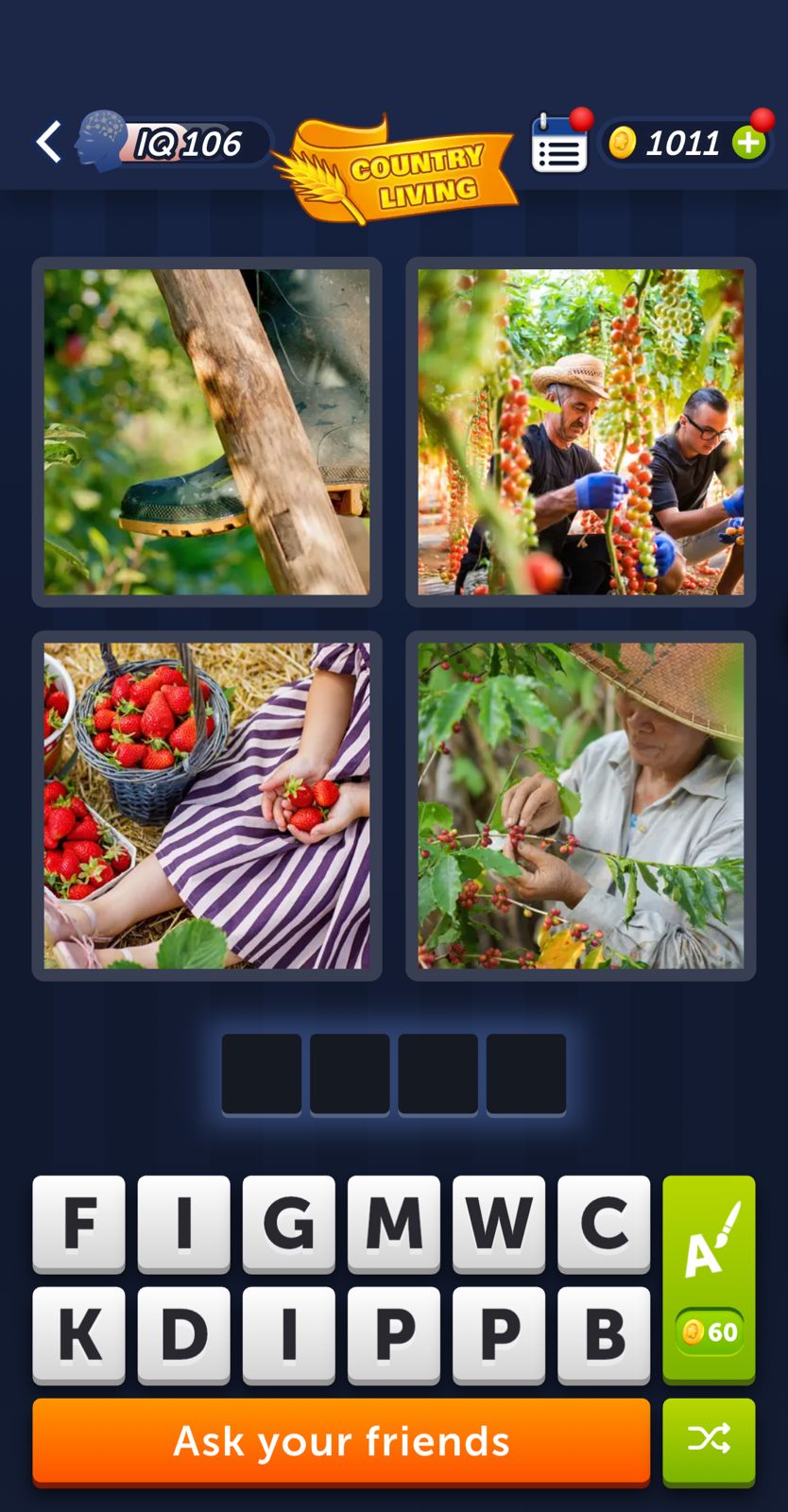Tap the green shuffle icon
788x1512 pixels.
tap(708, 1441)
